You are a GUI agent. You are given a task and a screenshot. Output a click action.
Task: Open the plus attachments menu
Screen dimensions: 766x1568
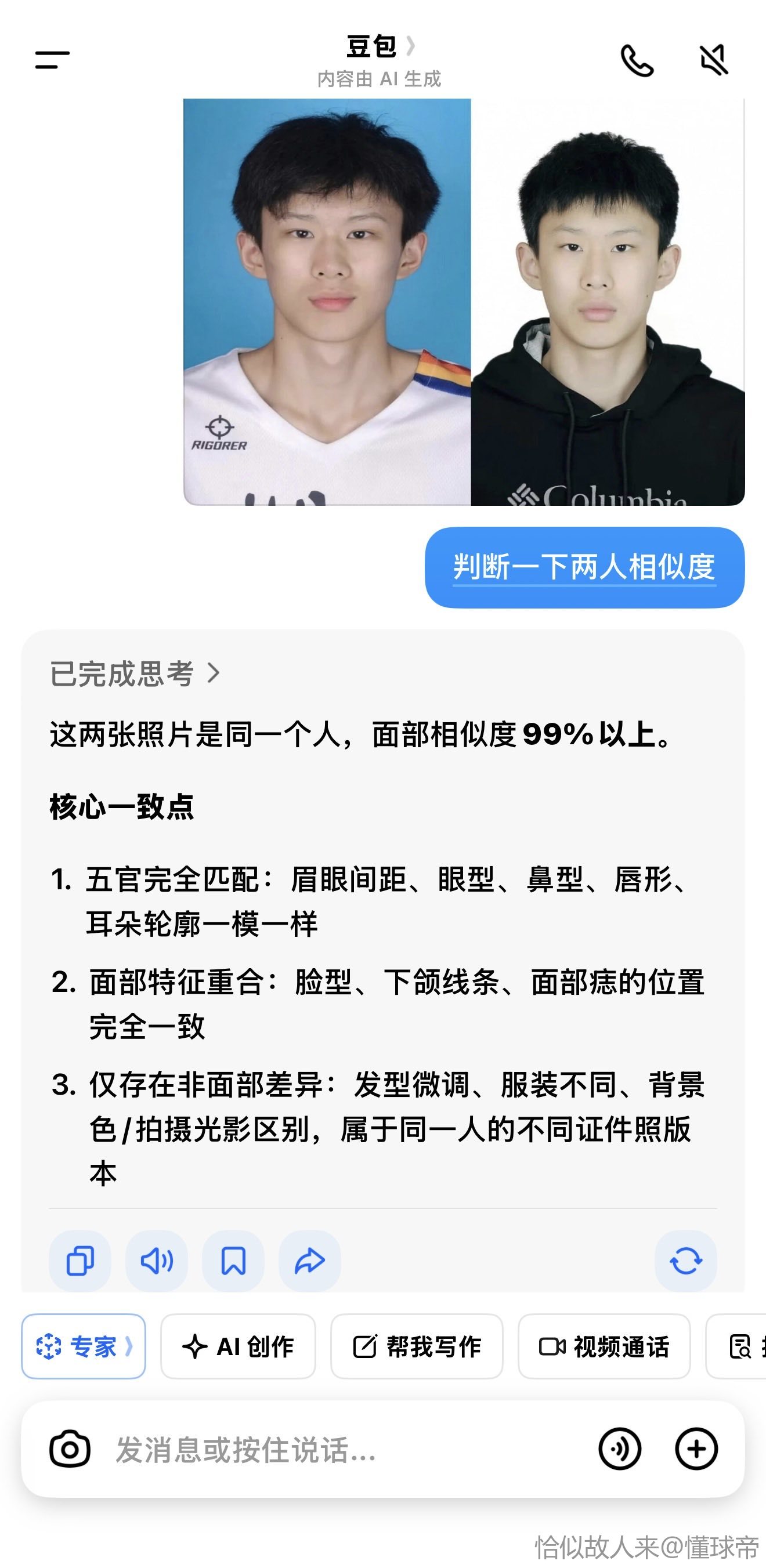pos(696,1449)
